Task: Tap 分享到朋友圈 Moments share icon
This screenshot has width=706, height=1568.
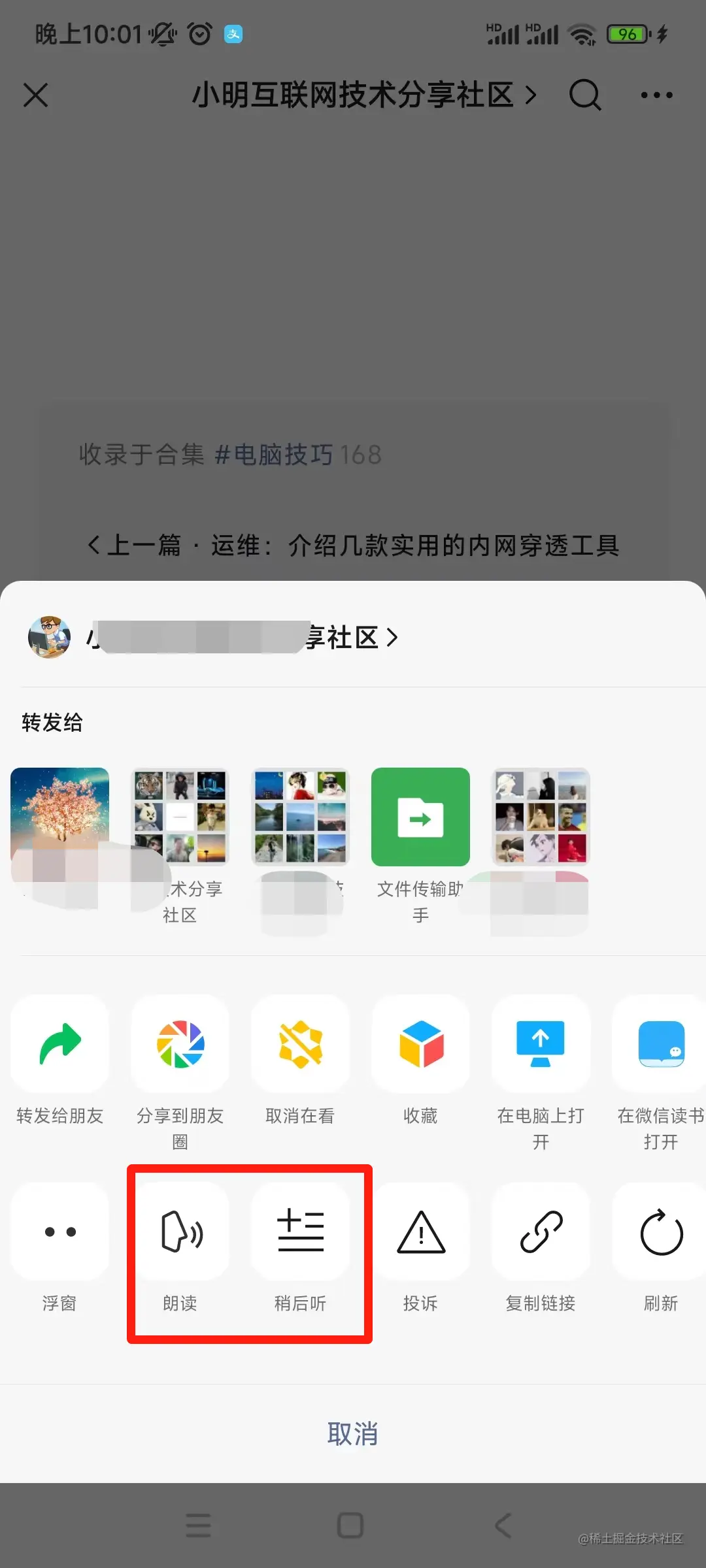Action: click(180, 1043)
